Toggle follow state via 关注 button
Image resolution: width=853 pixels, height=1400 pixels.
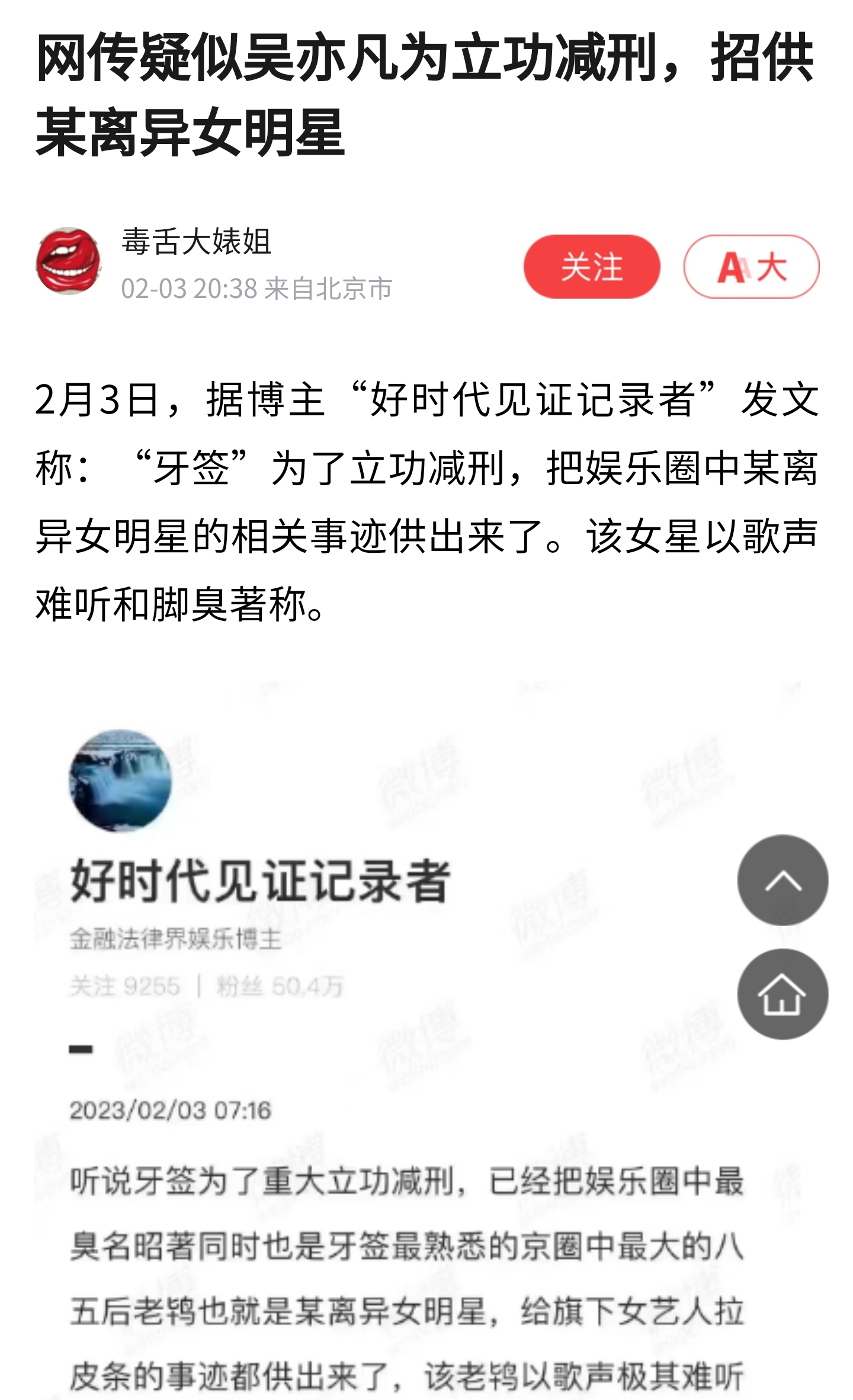pyautogui.click(x=593, y=267)
